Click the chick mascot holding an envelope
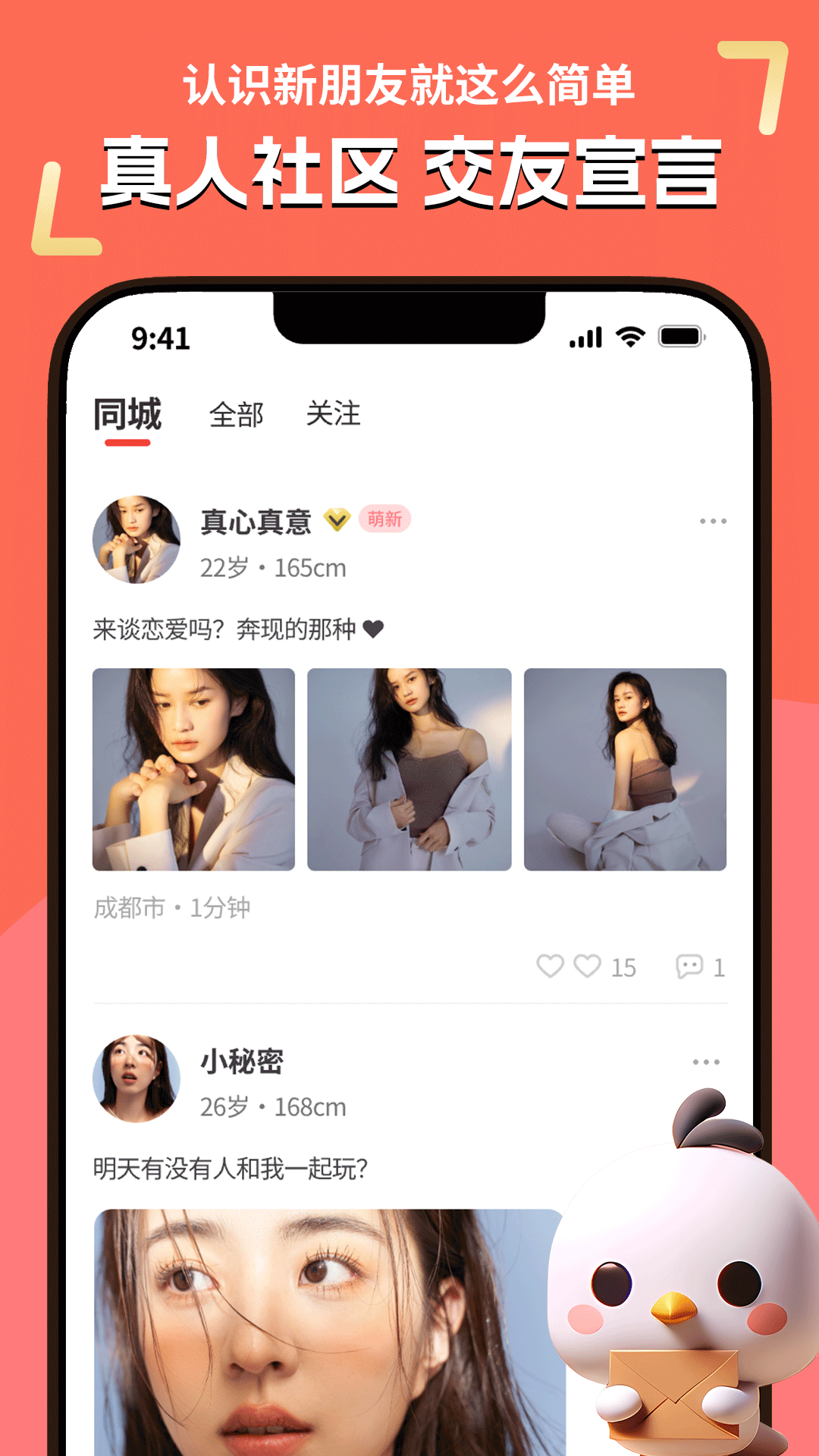Viewport: 819px width, 1456px height. [x=682, y=1289]
